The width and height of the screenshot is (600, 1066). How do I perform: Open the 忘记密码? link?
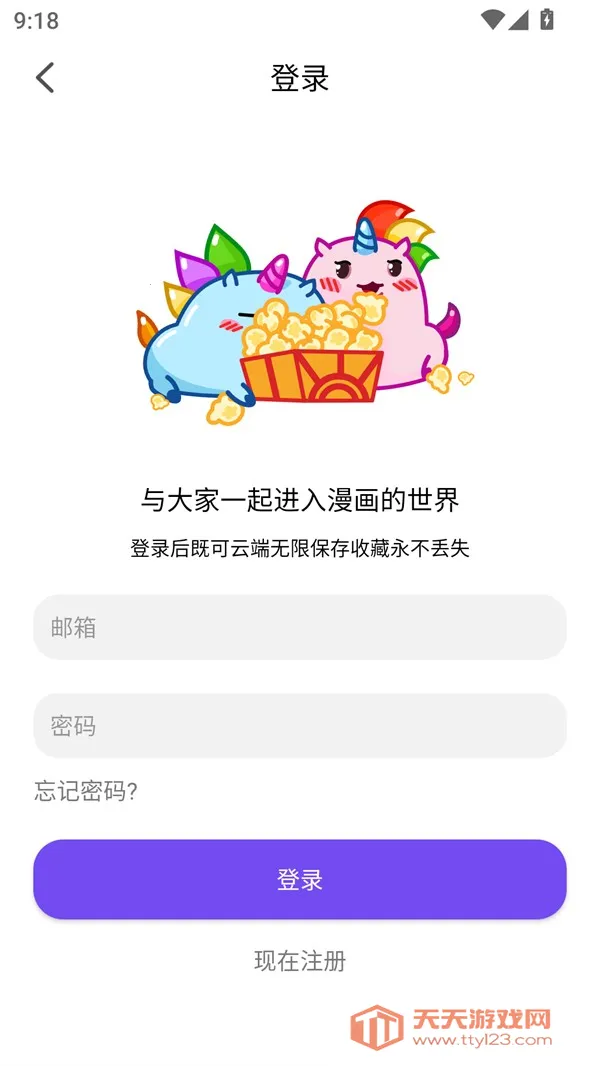point(86,792)
